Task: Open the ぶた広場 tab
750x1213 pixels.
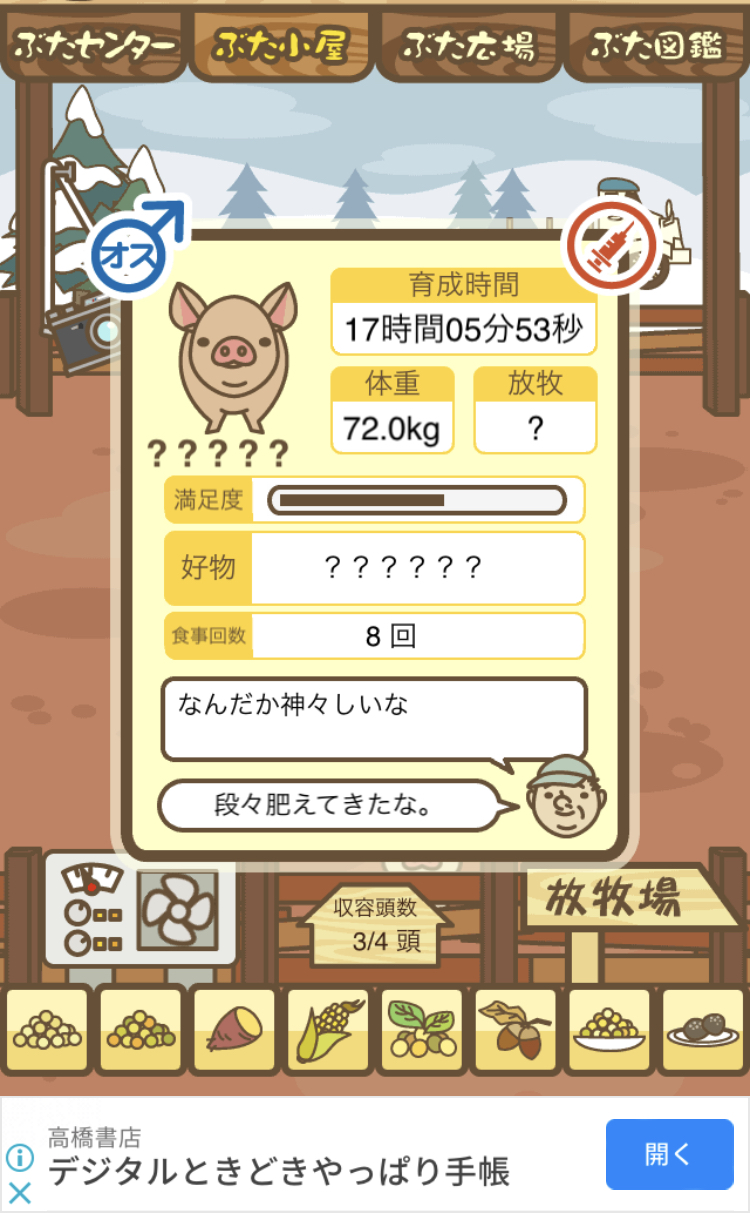Action: [469, 44]
